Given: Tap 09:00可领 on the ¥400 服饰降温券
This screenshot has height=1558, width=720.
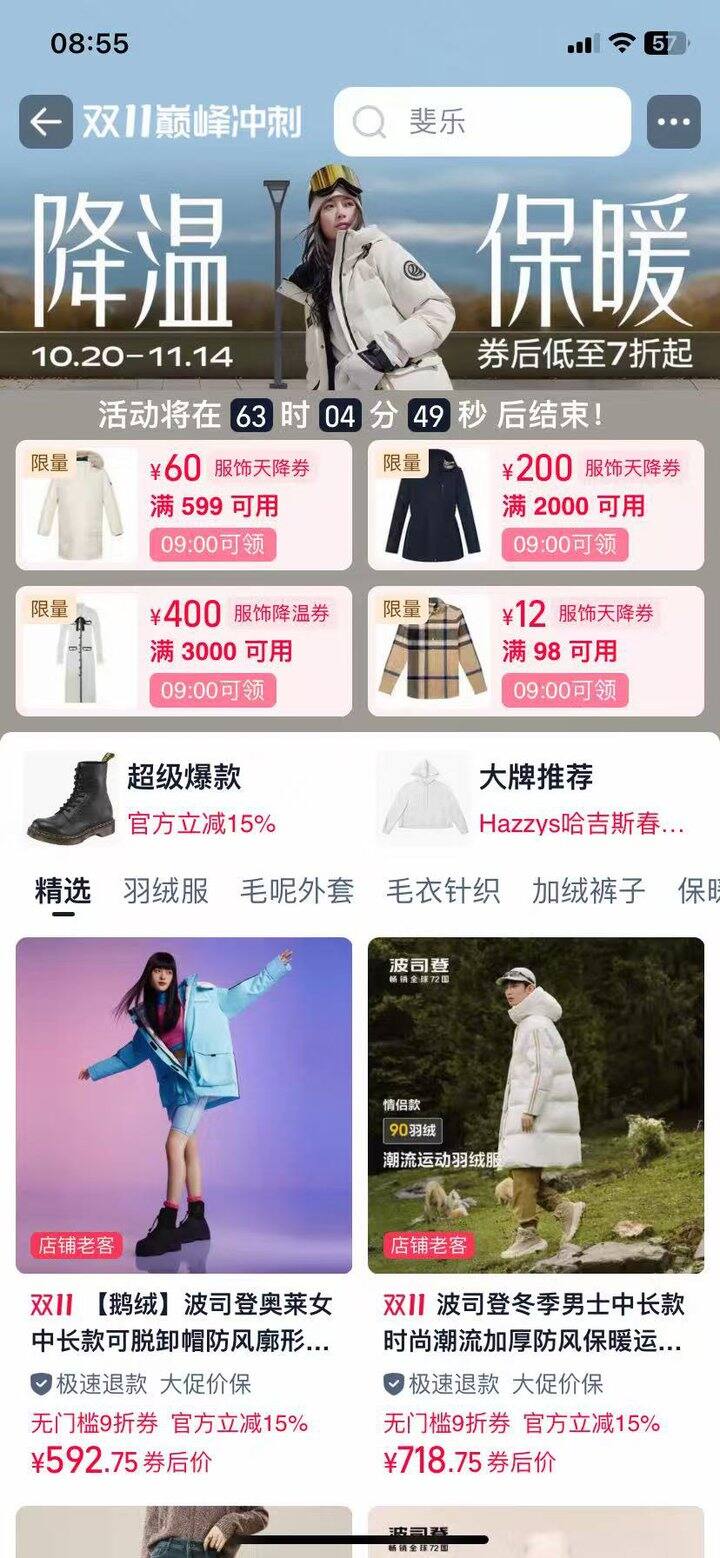Looking at the screenshot, I should (214, 690).
